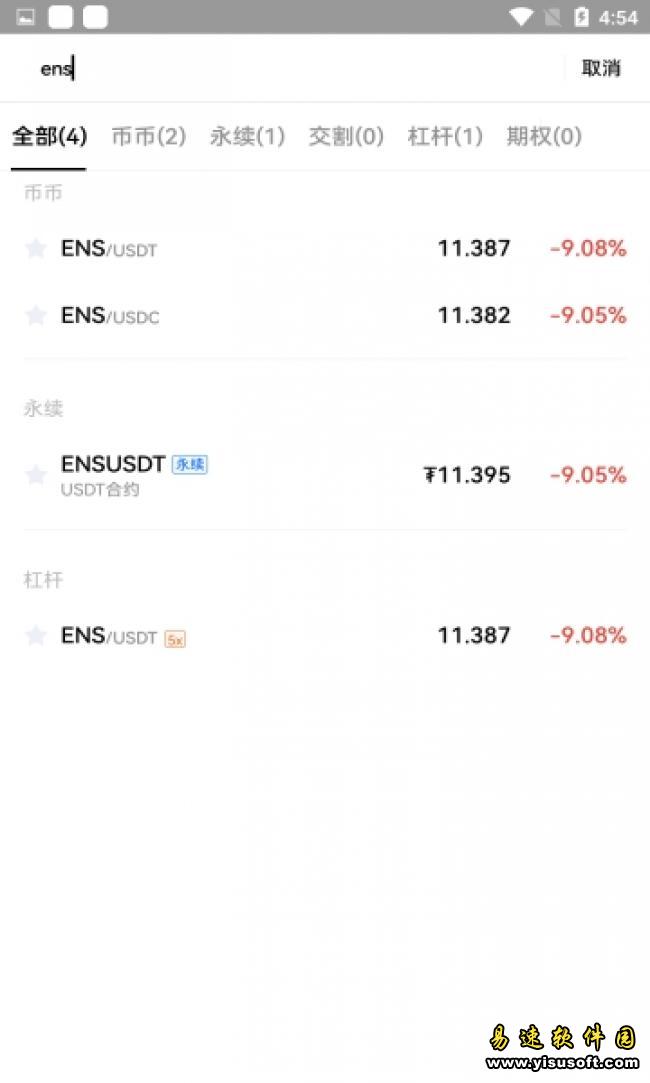Open the 永续(1) tab
Viewport: 650px width, 1083px height.
click(x=247, y=137)
